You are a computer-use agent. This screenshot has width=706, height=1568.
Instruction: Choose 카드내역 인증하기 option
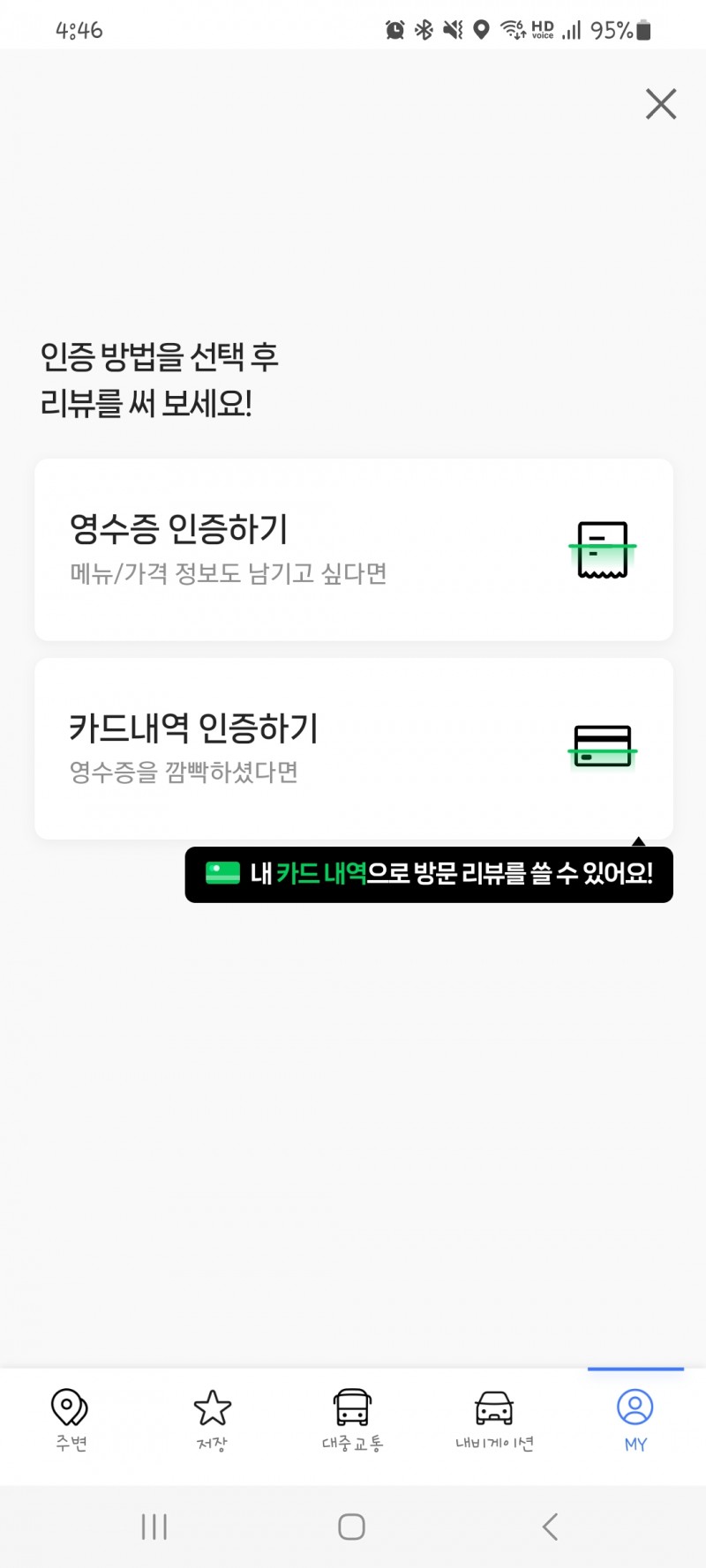pyautogui.click(x=353, y=748)
